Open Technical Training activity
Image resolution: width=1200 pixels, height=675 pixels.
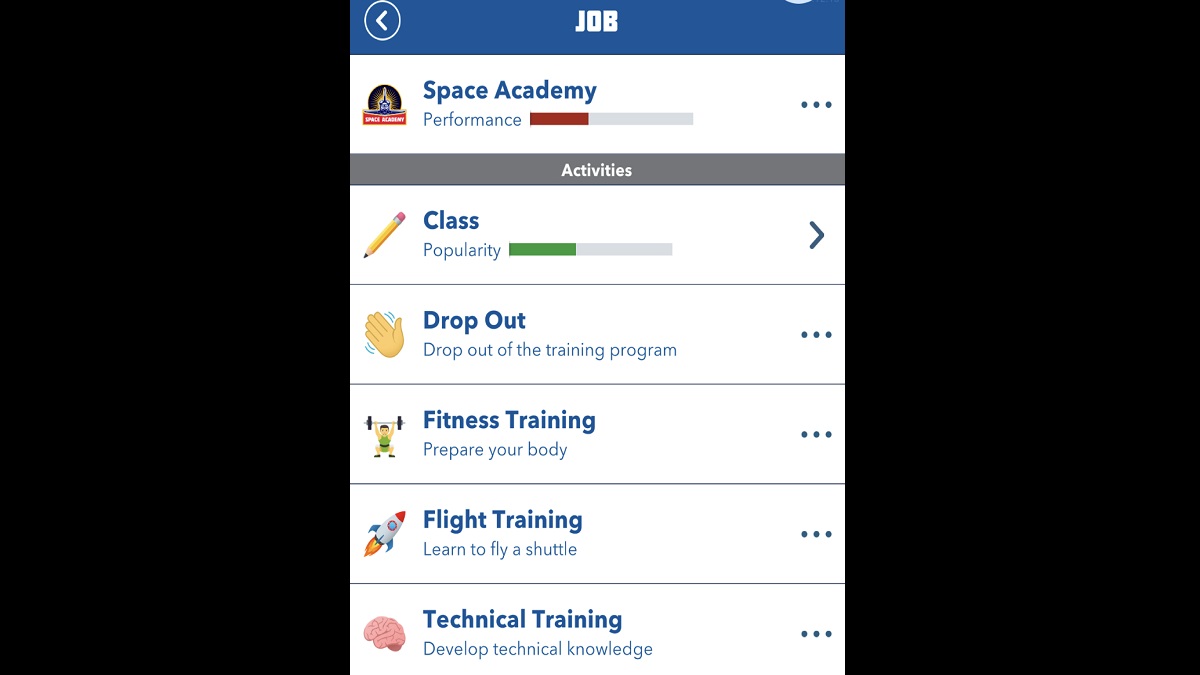pyautogui.click(x=596, y=633)
